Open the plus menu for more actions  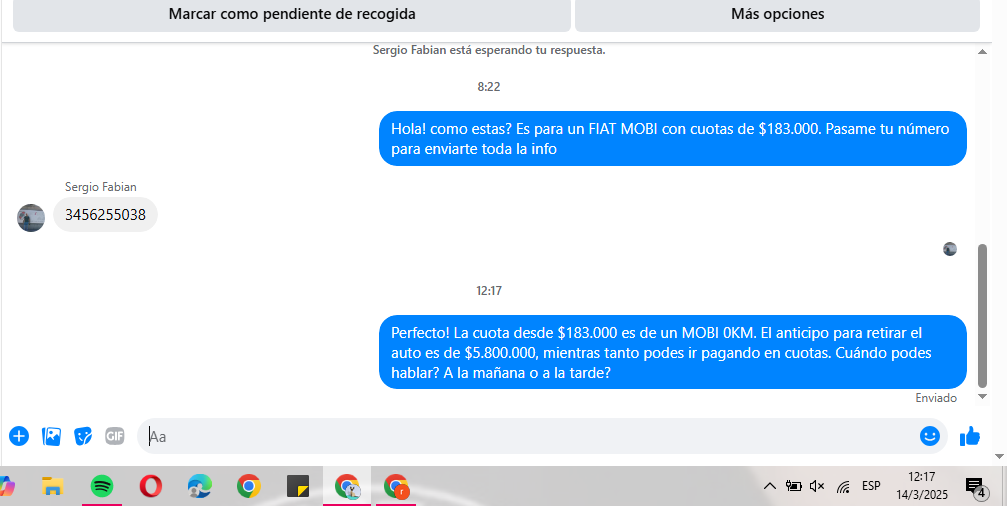(19, 436)
